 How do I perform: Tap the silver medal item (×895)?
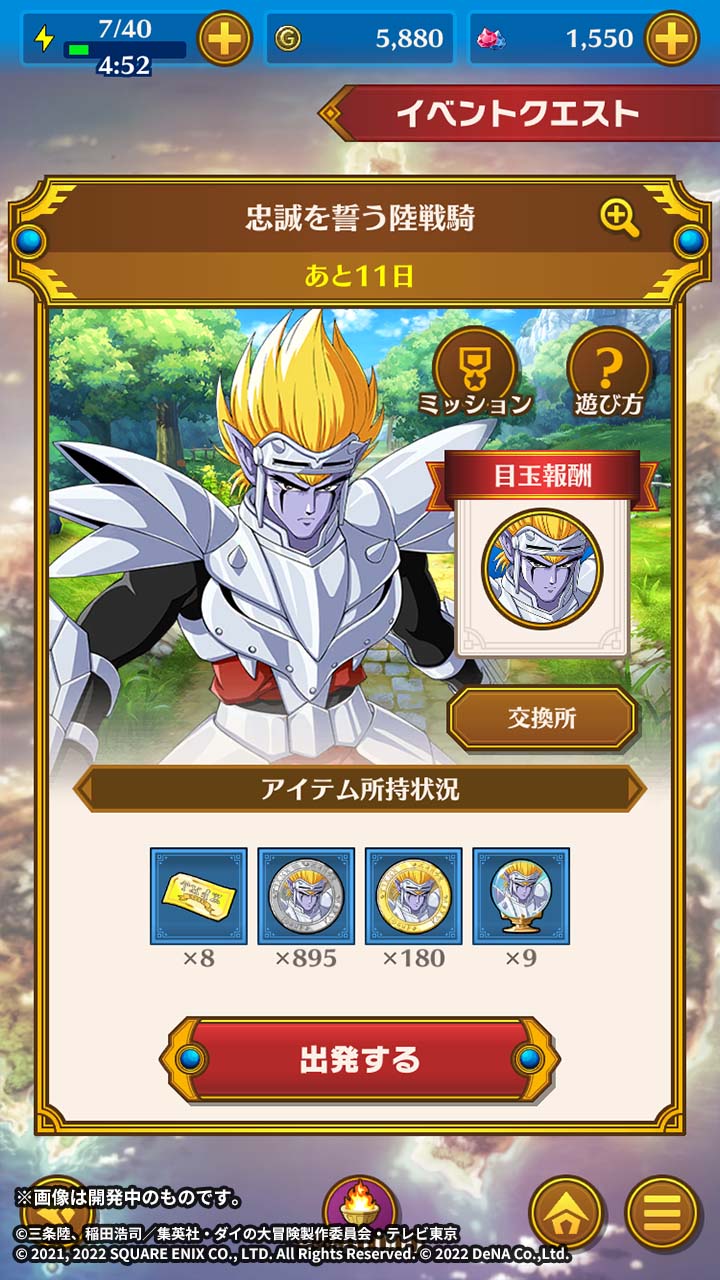coord(306,895)
